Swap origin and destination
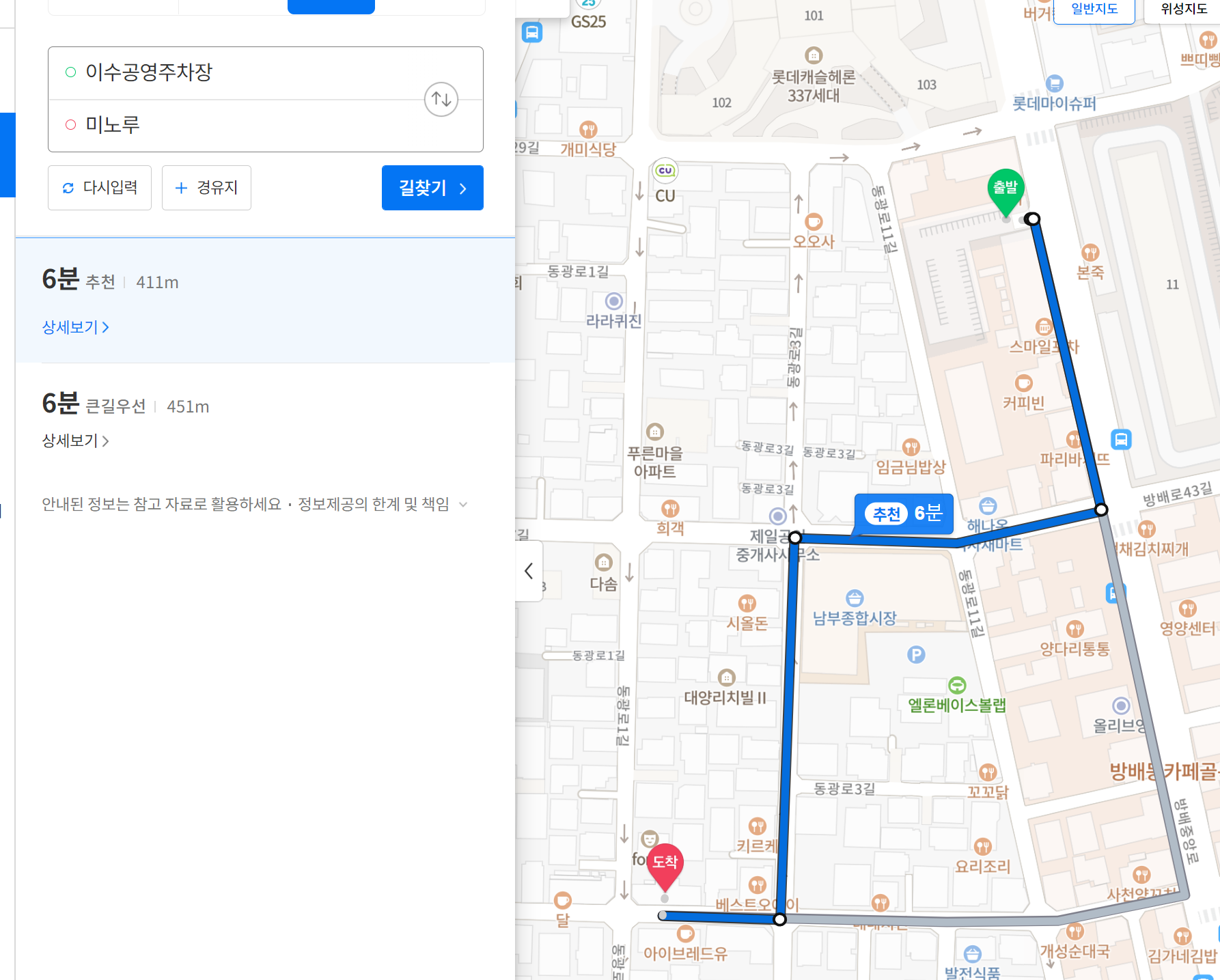 coord(441,100)
